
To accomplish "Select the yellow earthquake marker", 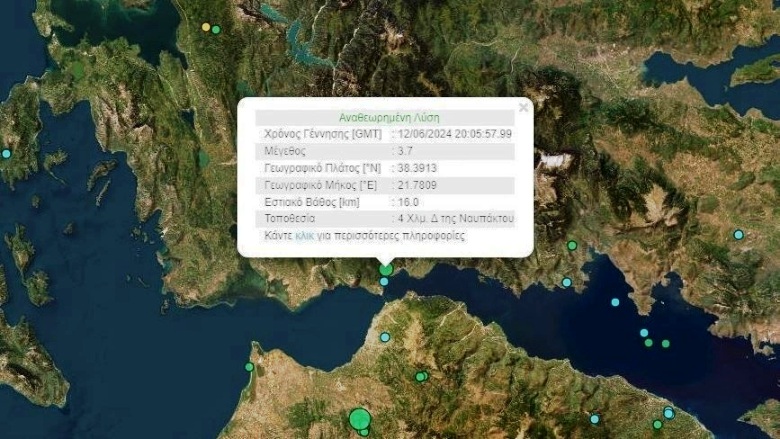I will click(x=206, y=27).
